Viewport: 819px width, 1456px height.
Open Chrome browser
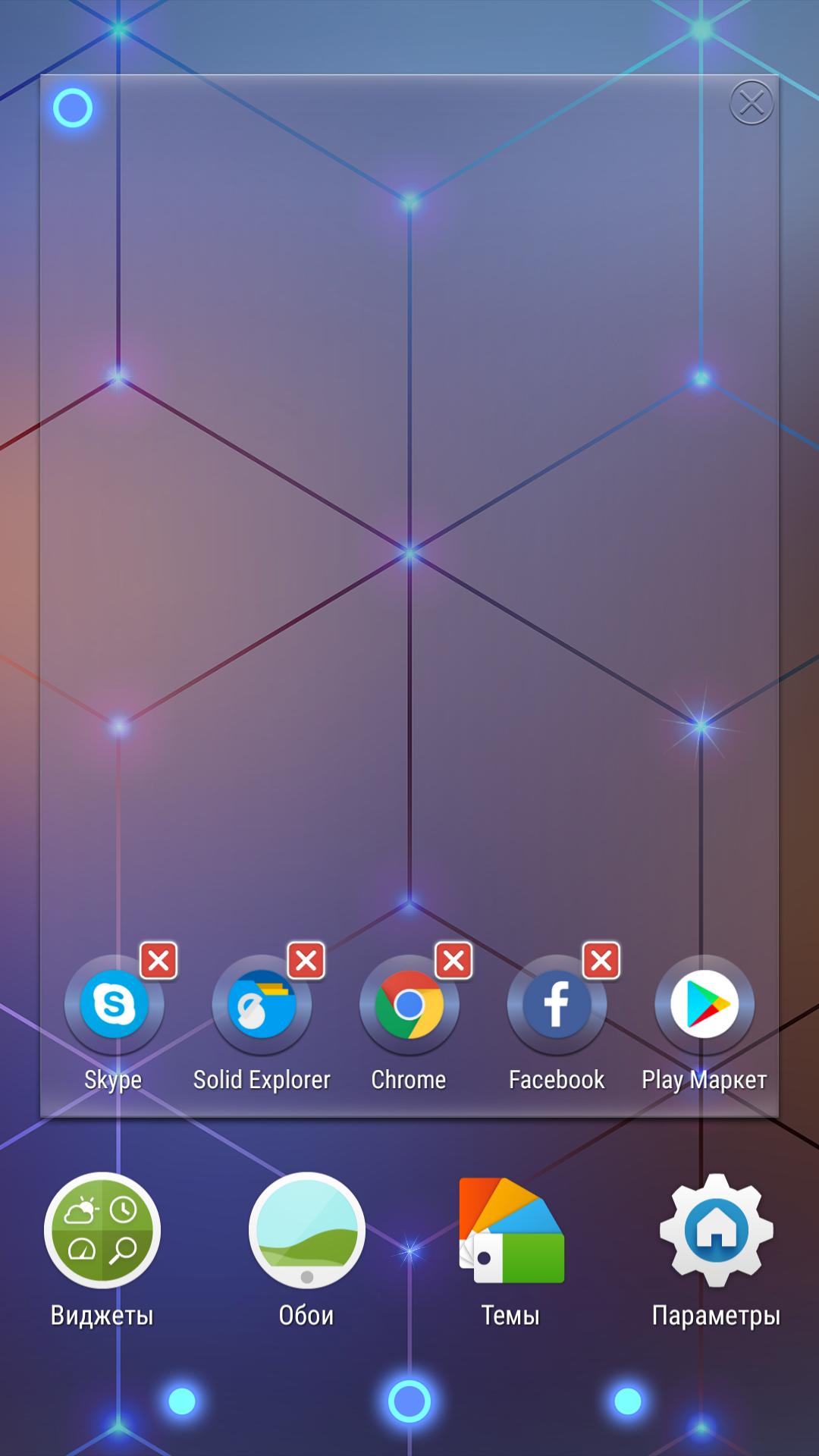(409, 1006)
